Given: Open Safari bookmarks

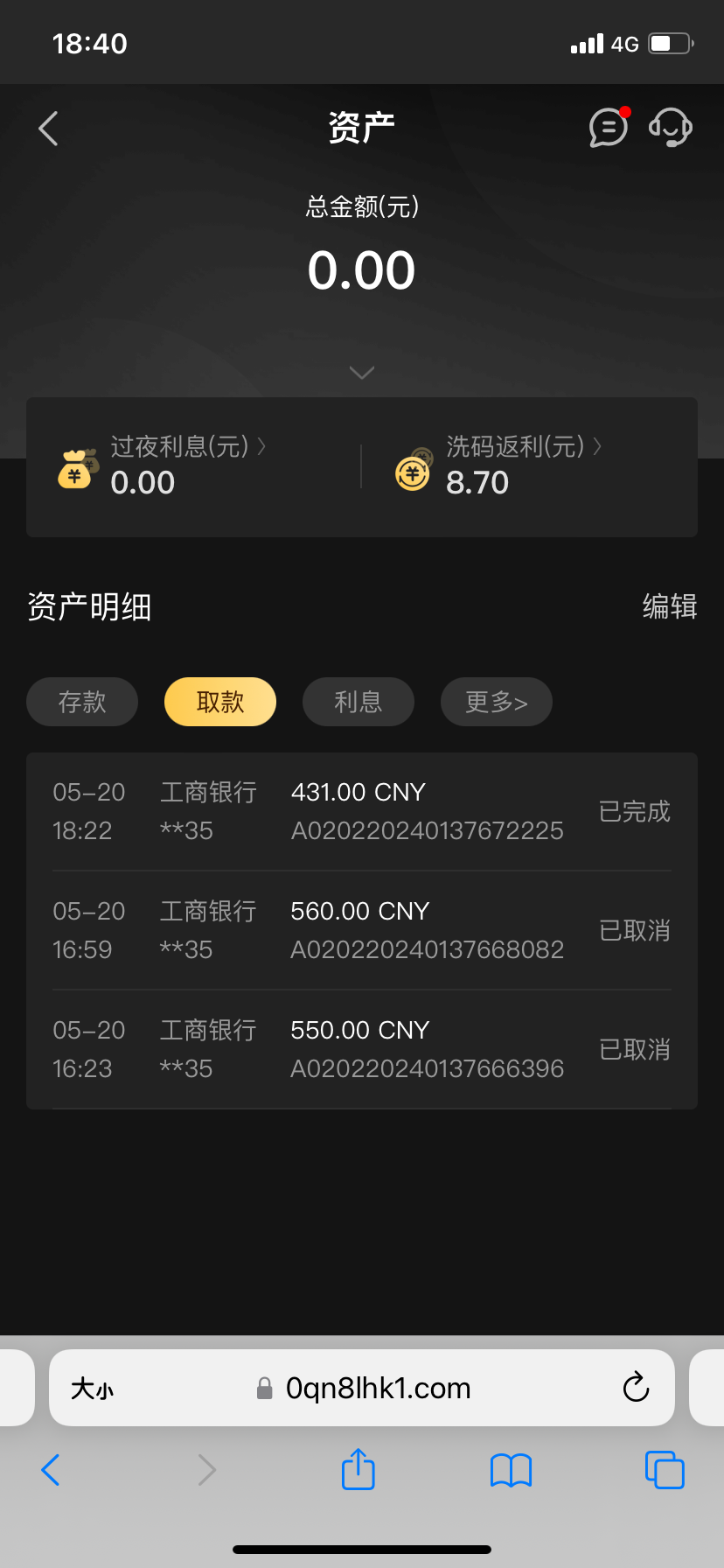Looking at the screenshot, I should 512,1470.
